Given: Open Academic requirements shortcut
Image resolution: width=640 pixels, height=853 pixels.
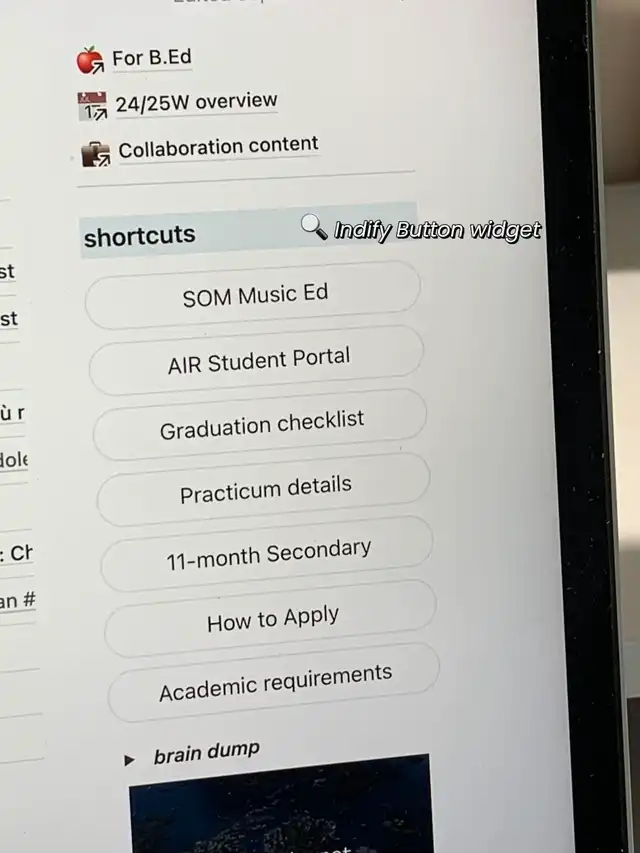Looking at the screenshot, I should point(274,683).
